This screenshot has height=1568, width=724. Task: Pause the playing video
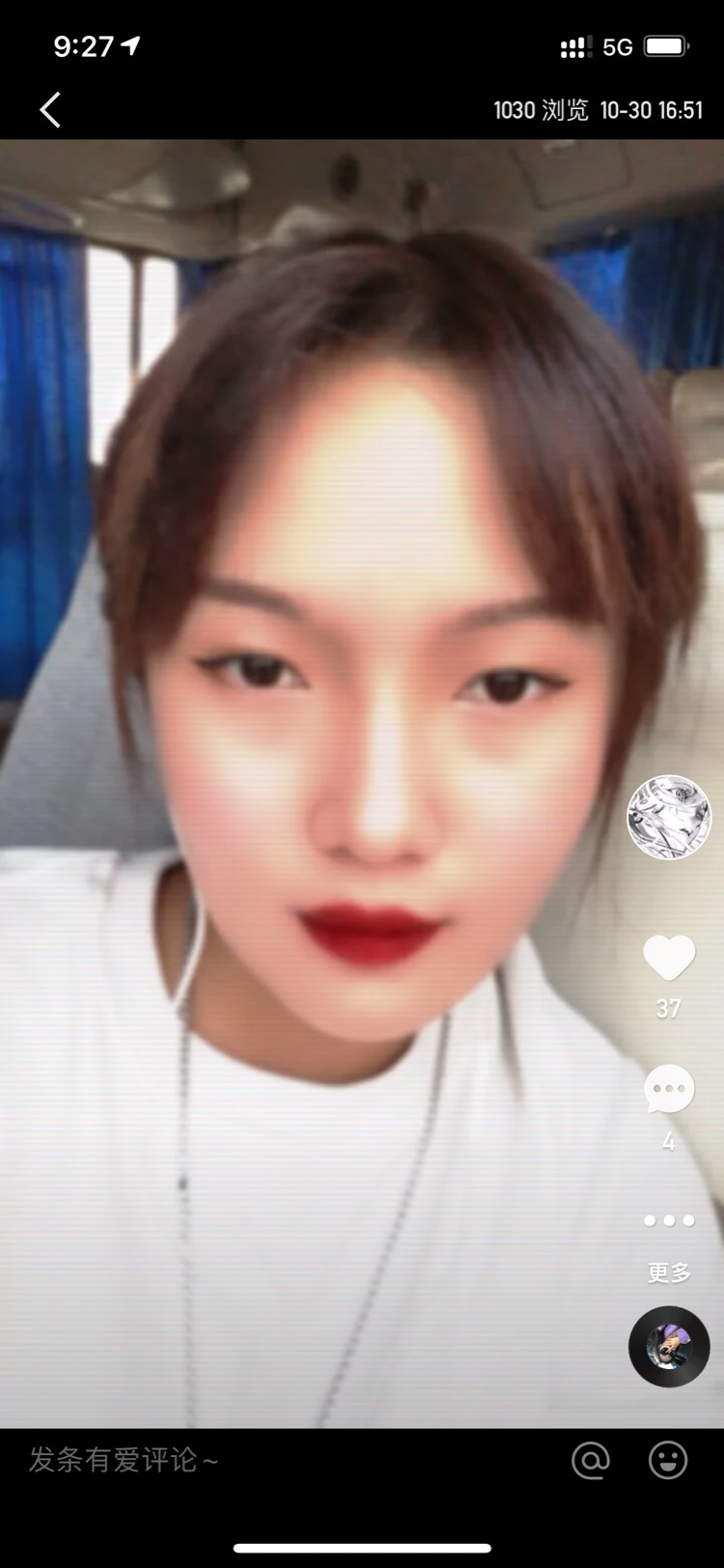pyautogui.click(x=362, y=783)
